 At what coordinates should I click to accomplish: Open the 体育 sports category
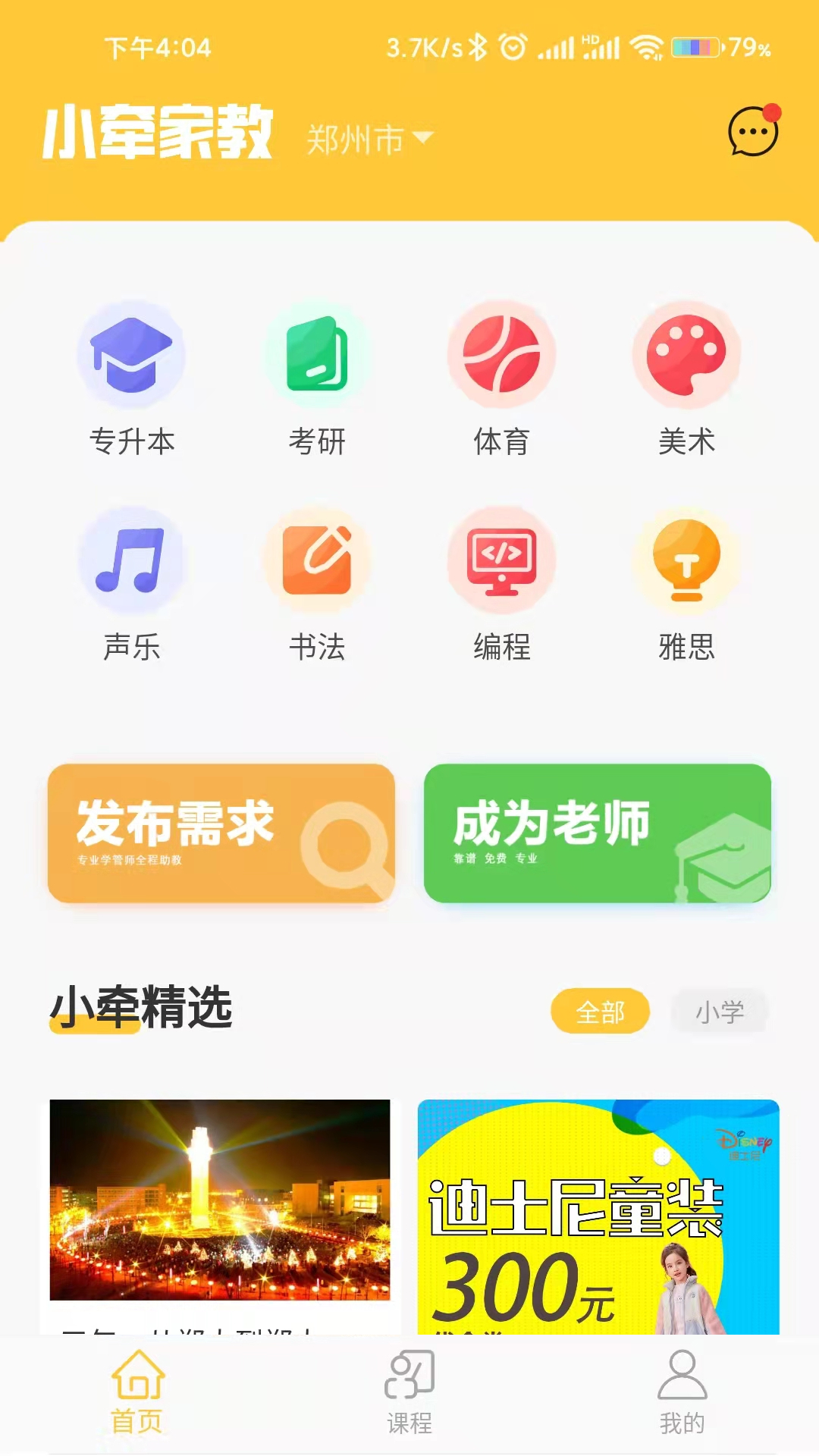pyautogui.click(x=501, y=379)
